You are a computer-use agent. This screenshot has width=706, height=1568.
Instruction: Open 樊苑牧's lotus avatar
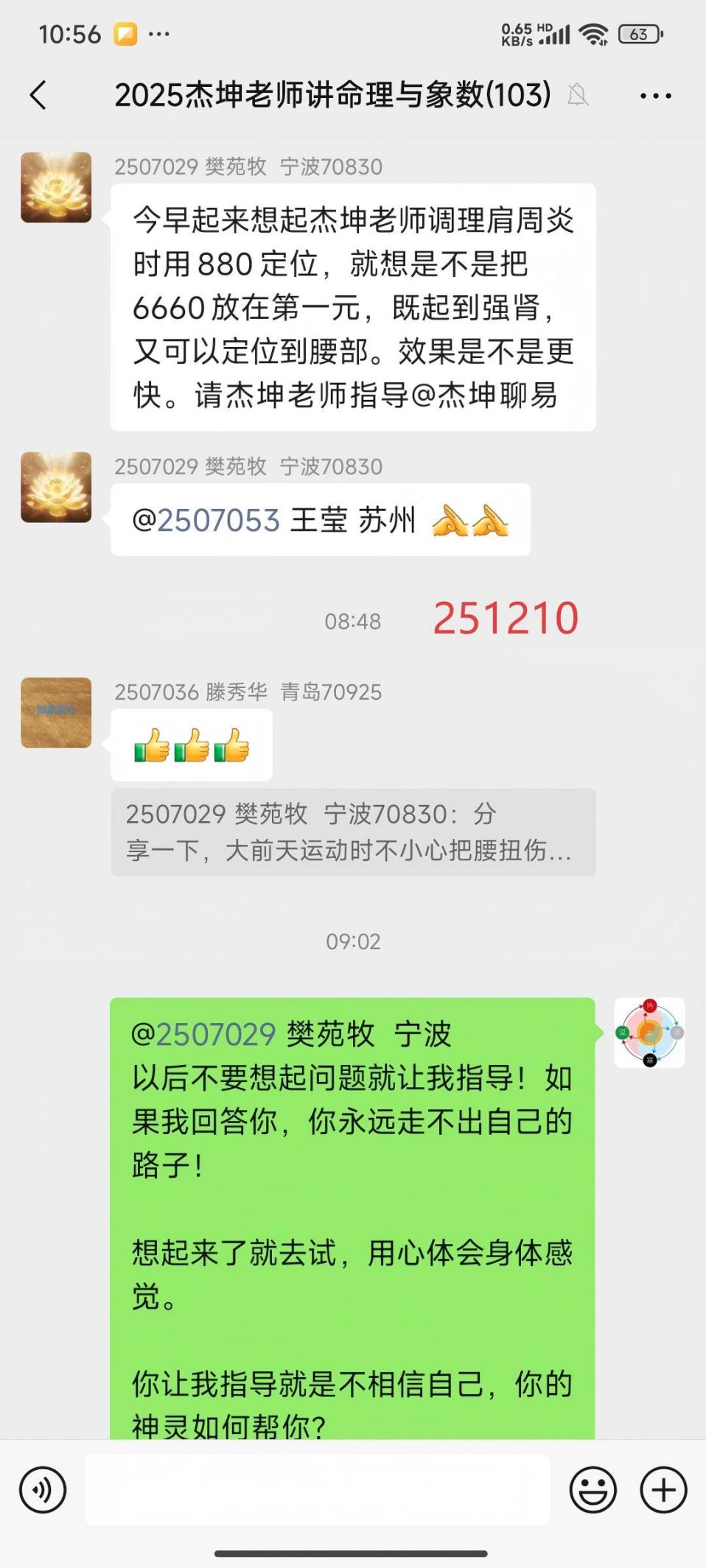point(56,186)
